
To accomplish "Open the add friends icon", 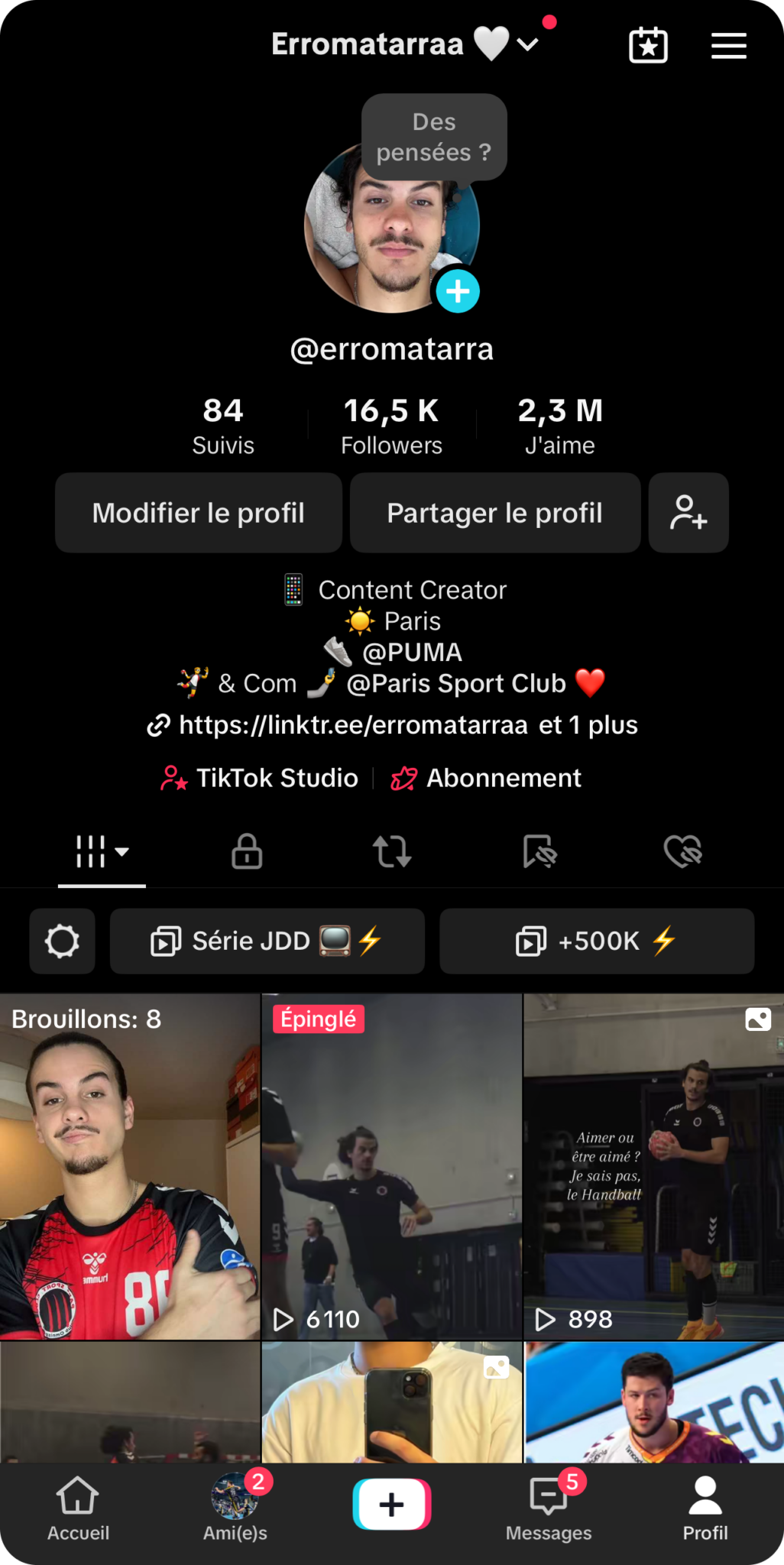I will click(x=688, y=513).
